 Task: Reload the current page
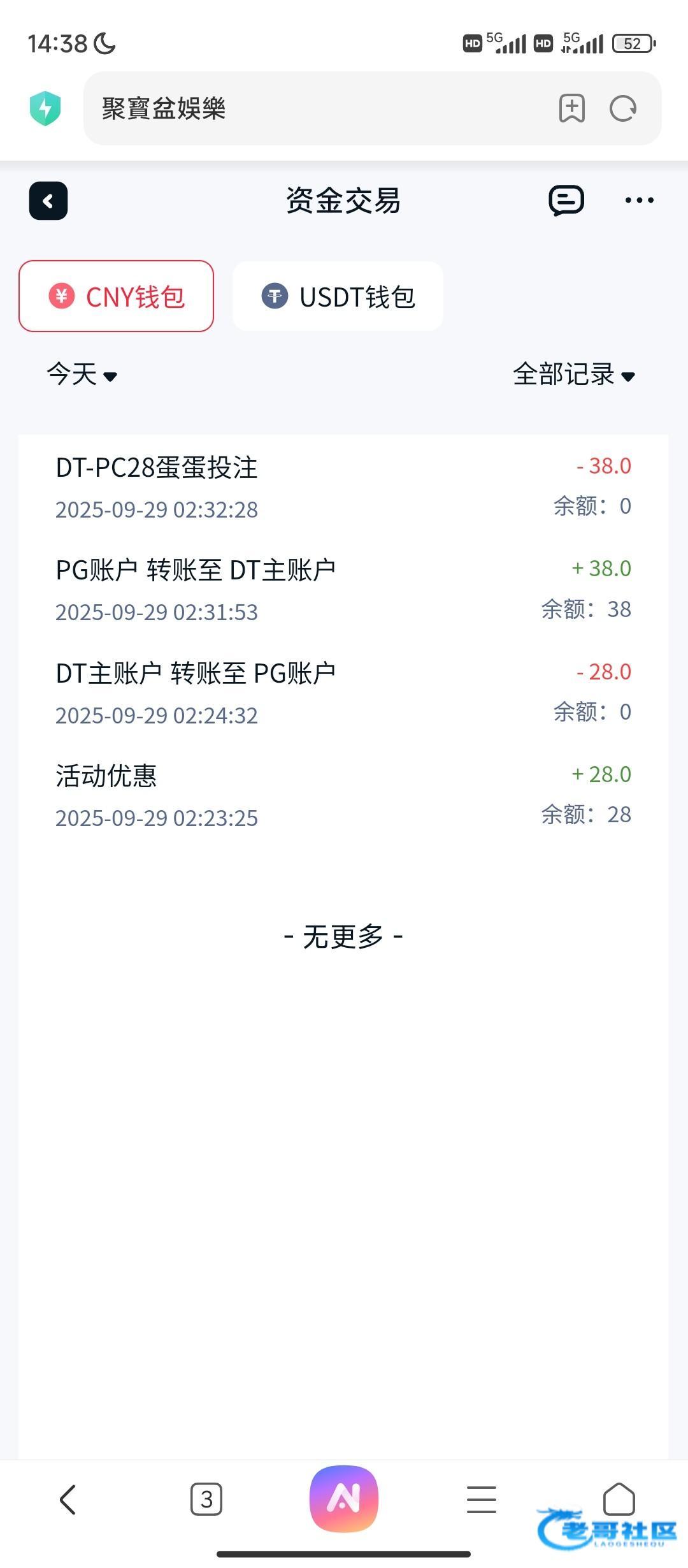coord(623,108)
